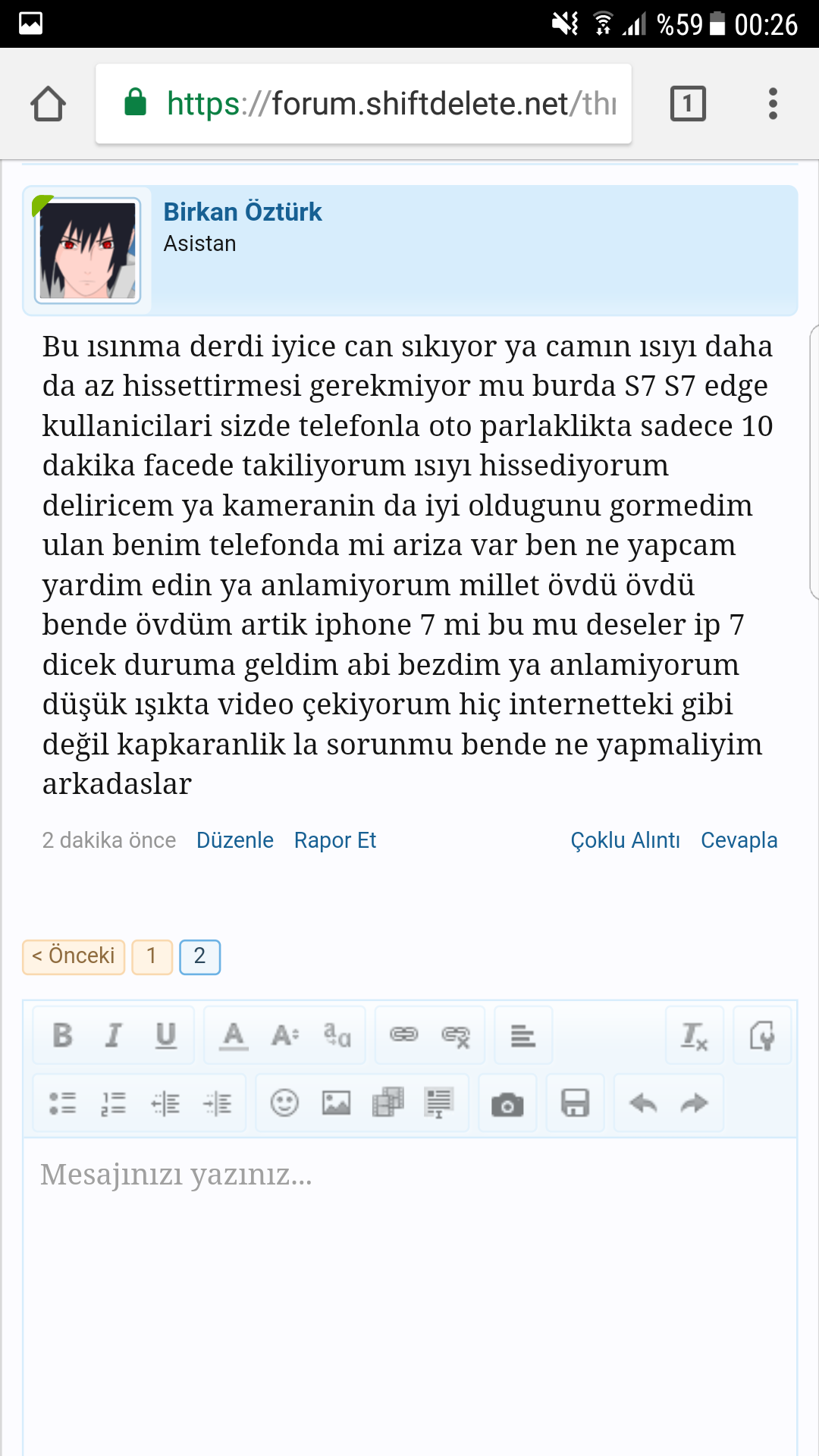Screen dimensions: 819x1456
Task: Report the post with Rapor Et
Action: click(x=335, y=840)
